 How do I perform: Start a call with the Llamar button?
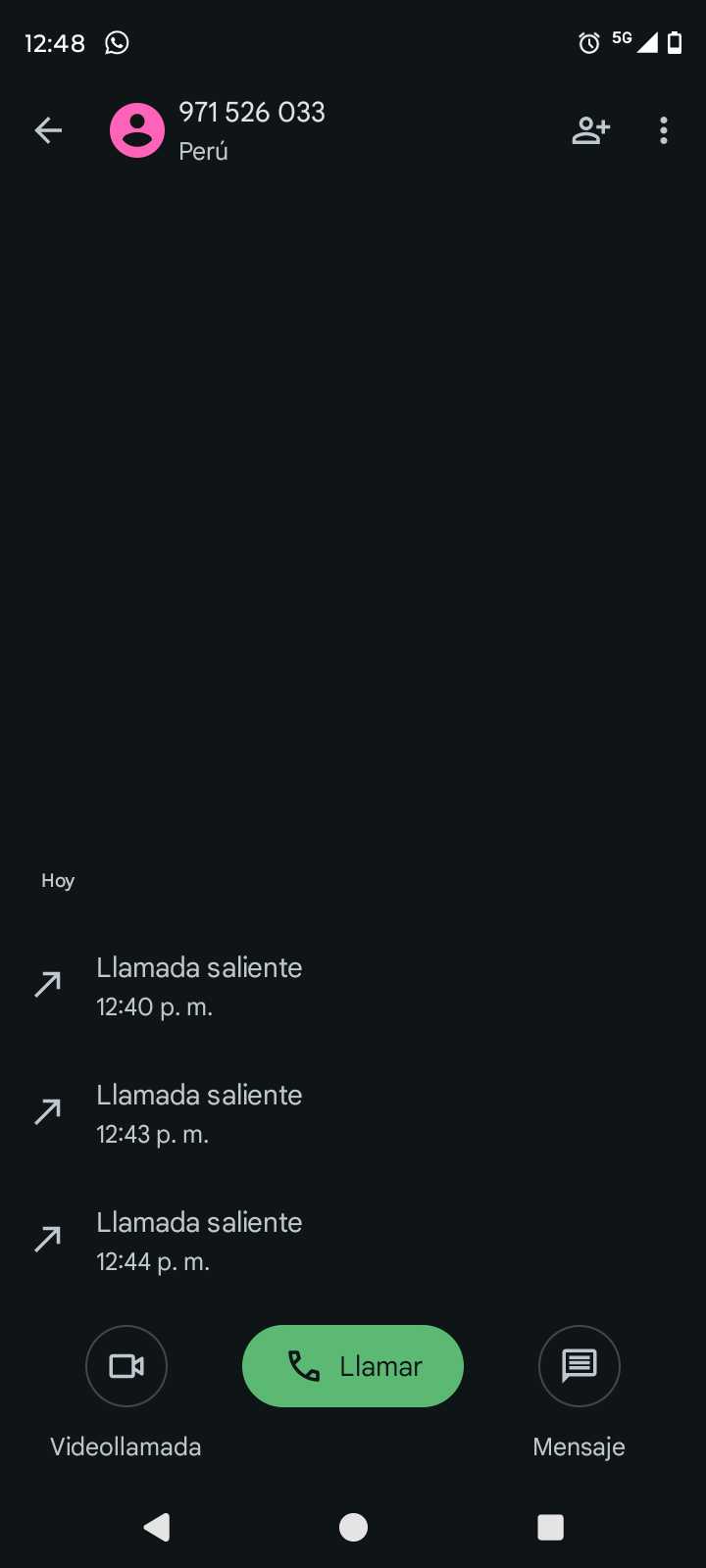click(x=353, y=1366)
